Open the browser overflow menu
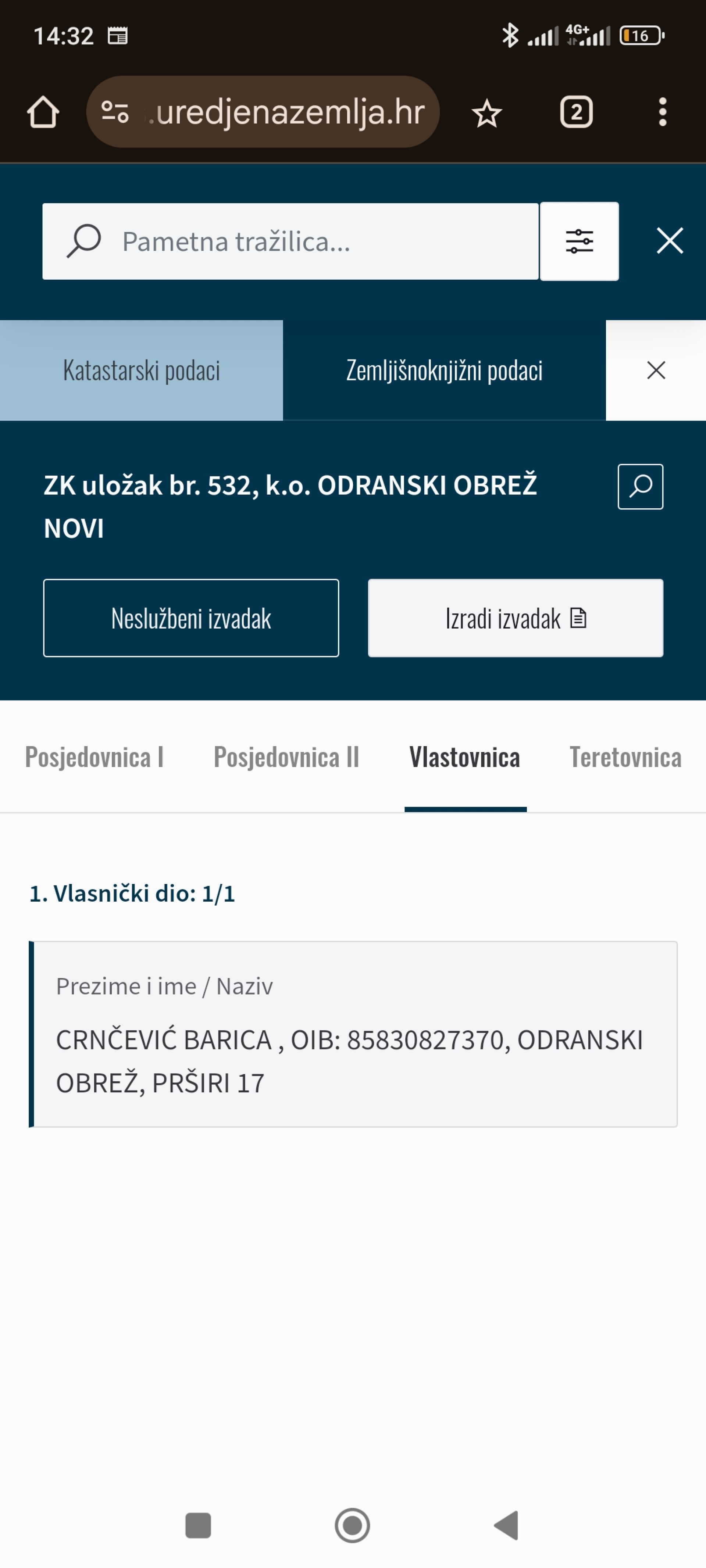This screenshot has width=706, height=1568. coord(662,112)
